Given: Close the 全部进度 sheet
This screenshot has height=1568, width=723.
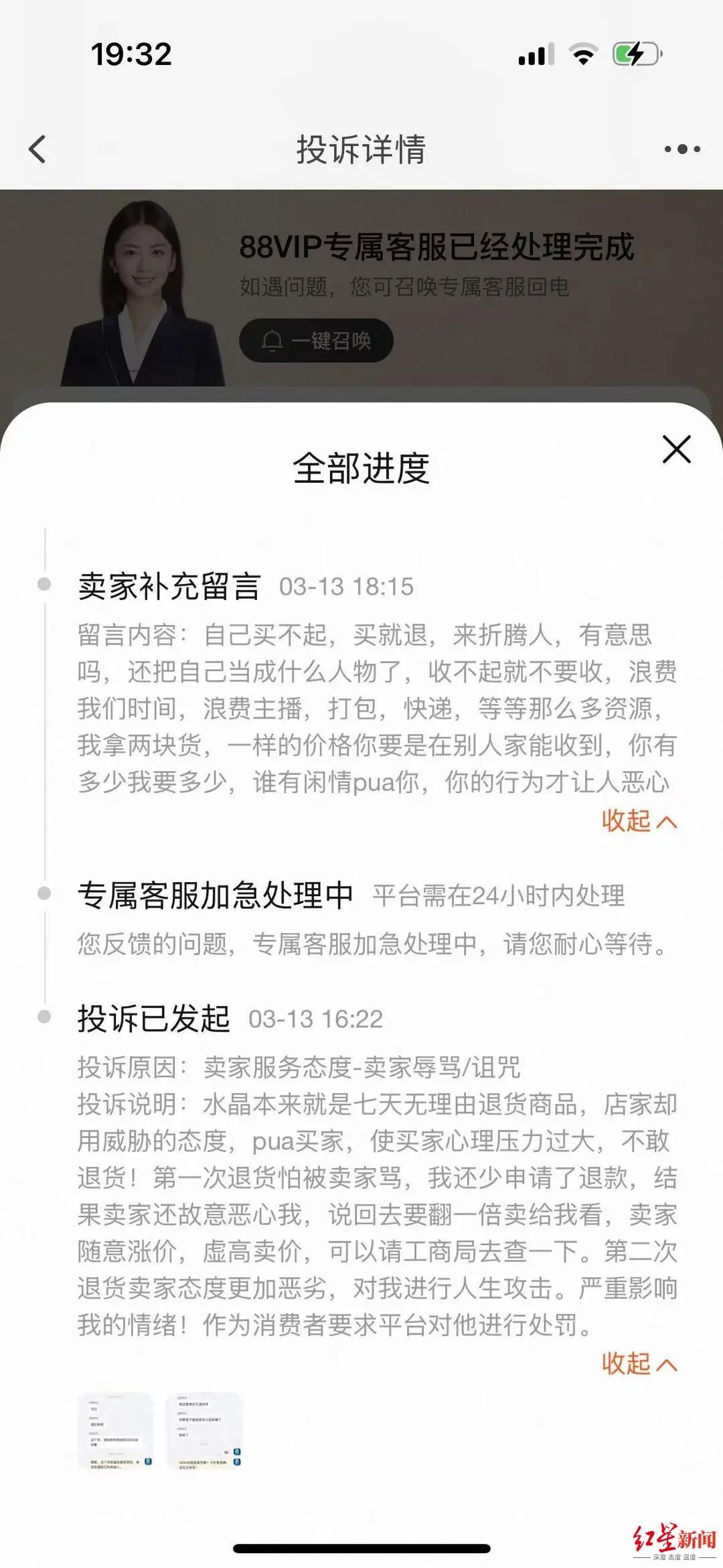Looking at the screenshot, I should pyautogui.click(x=676, y=449).
